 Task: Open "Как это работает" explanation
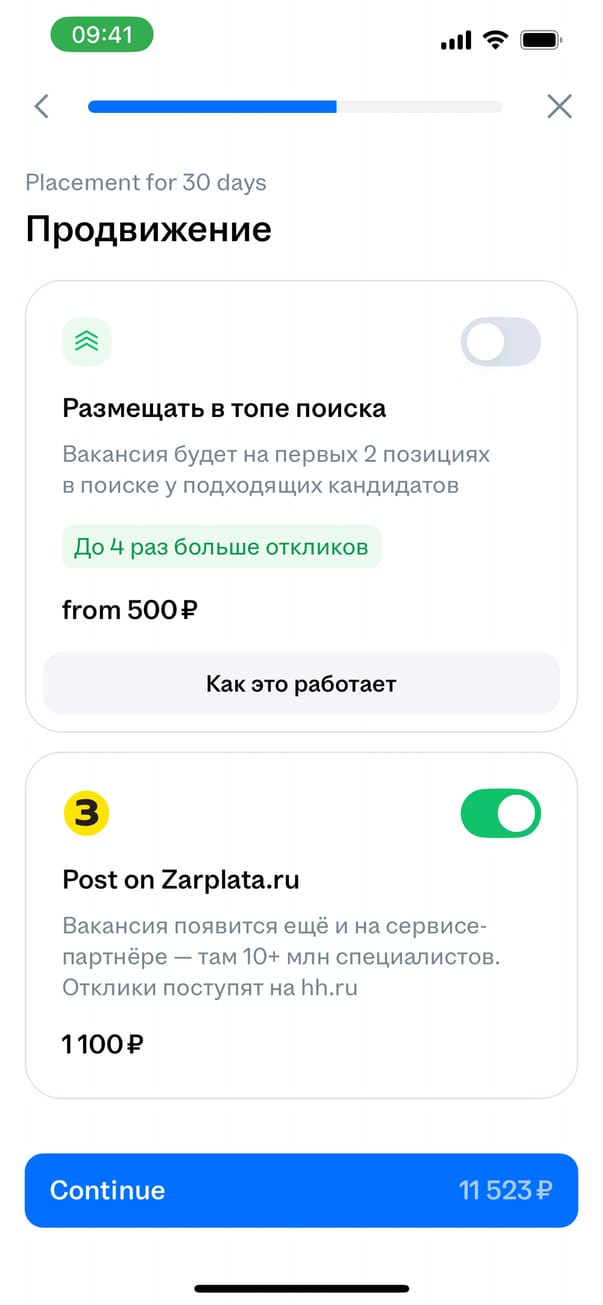click(301, 684)
